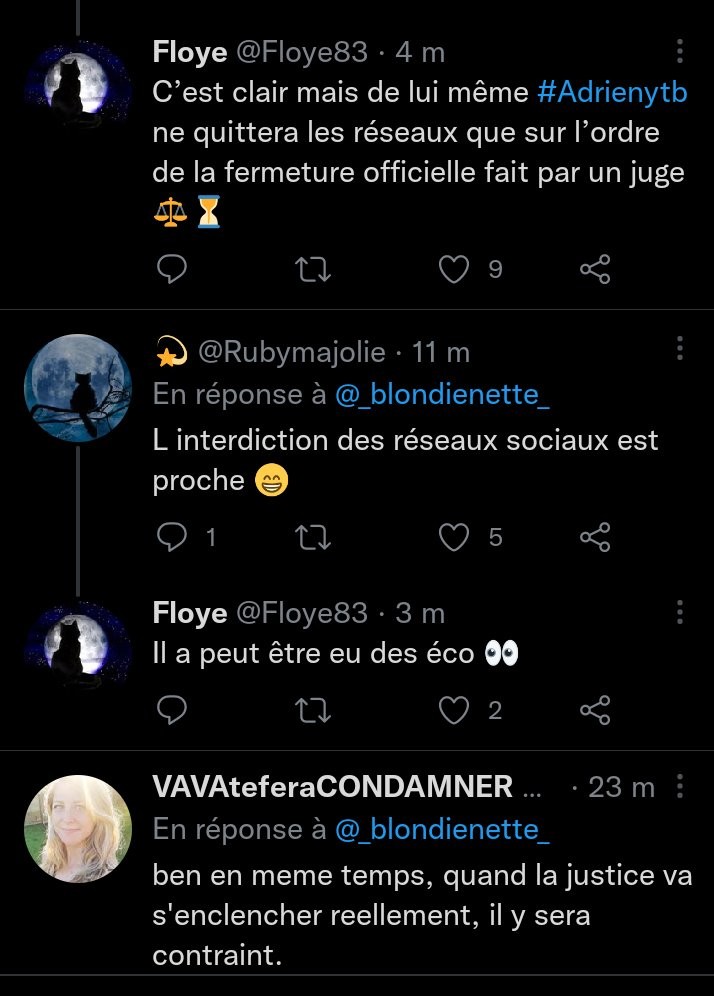Viewport: 714px width, 996px height.
Task: Open more options on Floye's 3 m tweet
Action: tap(680, 611)
